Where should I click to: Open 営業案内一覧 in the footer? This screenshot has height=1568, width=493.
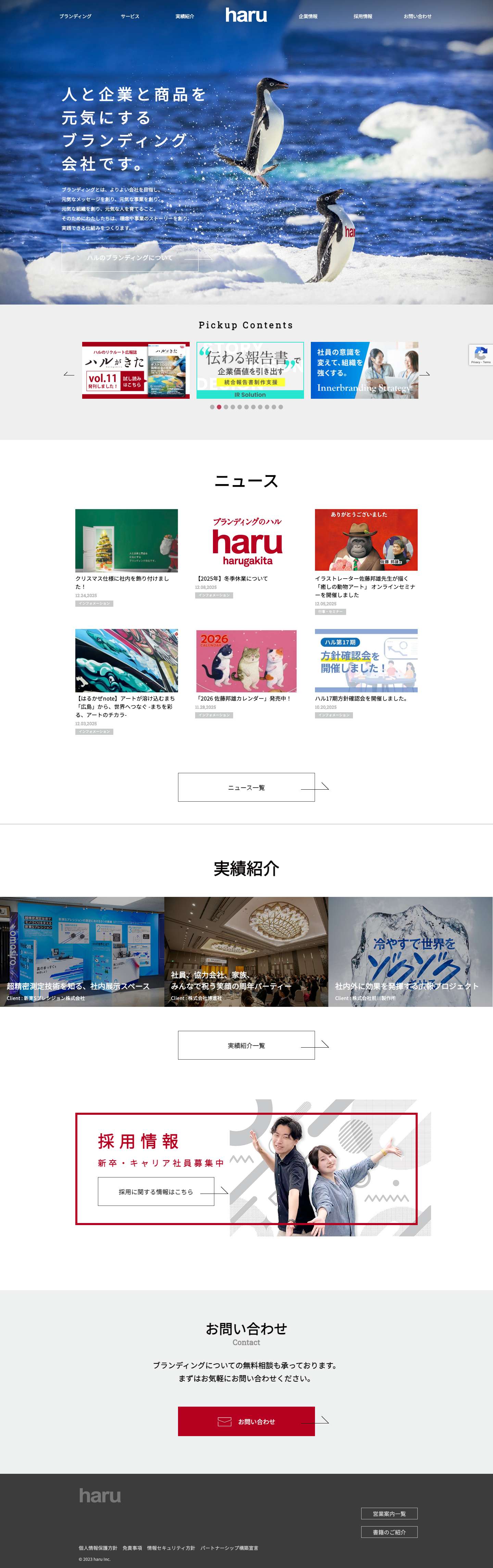tap(389, 1513)
